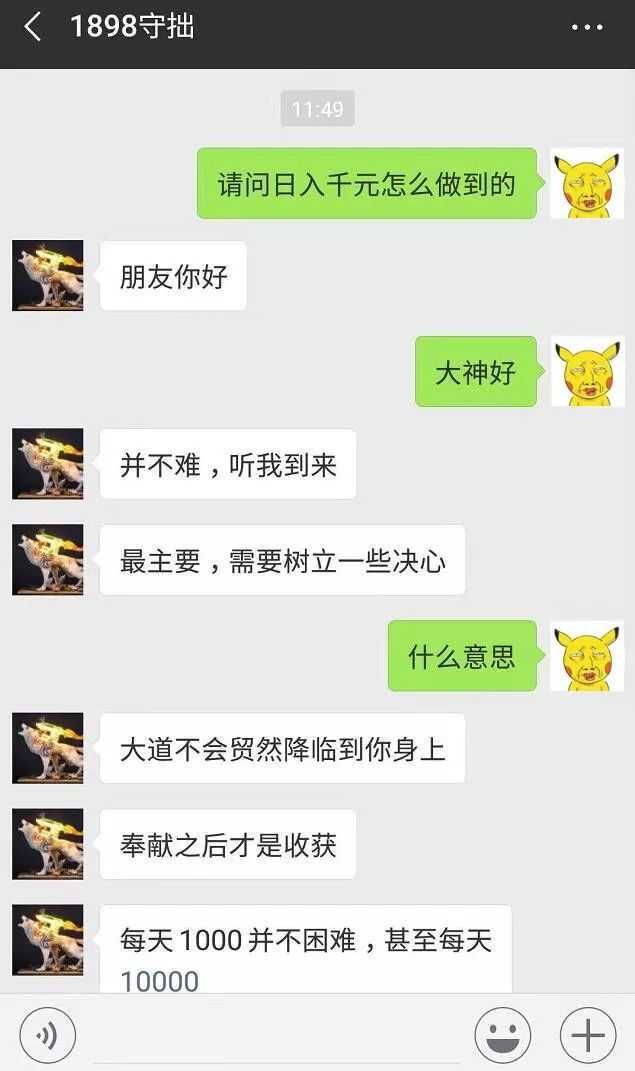The width and height of the screenshot is (635, 1071).
Task: Open wolf avatar next to 朋友你好
Action: (x=47, y=275)
